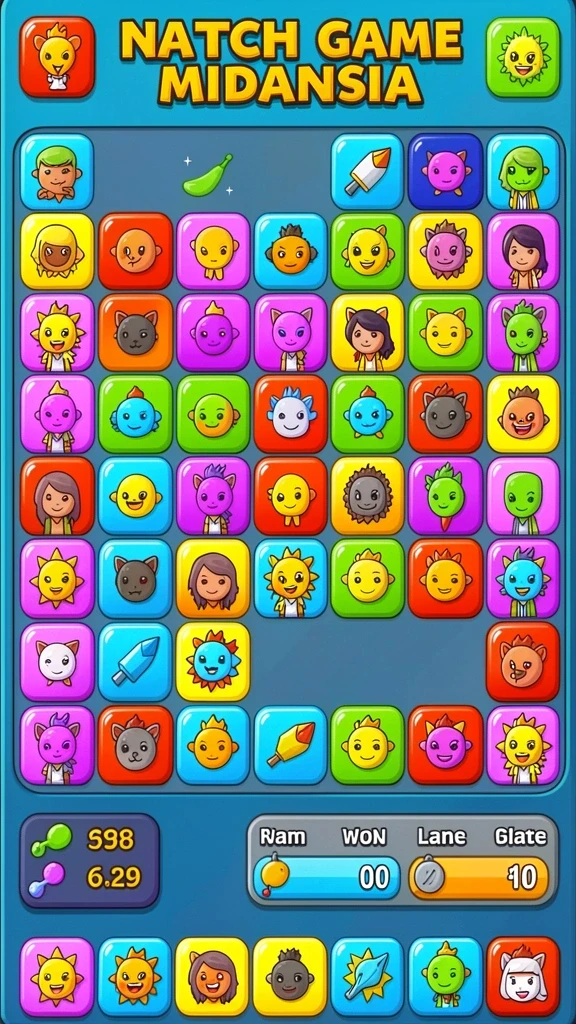Select the red white-cat booster in the tray
The image size is (576, 1024).
click(523, 977)
